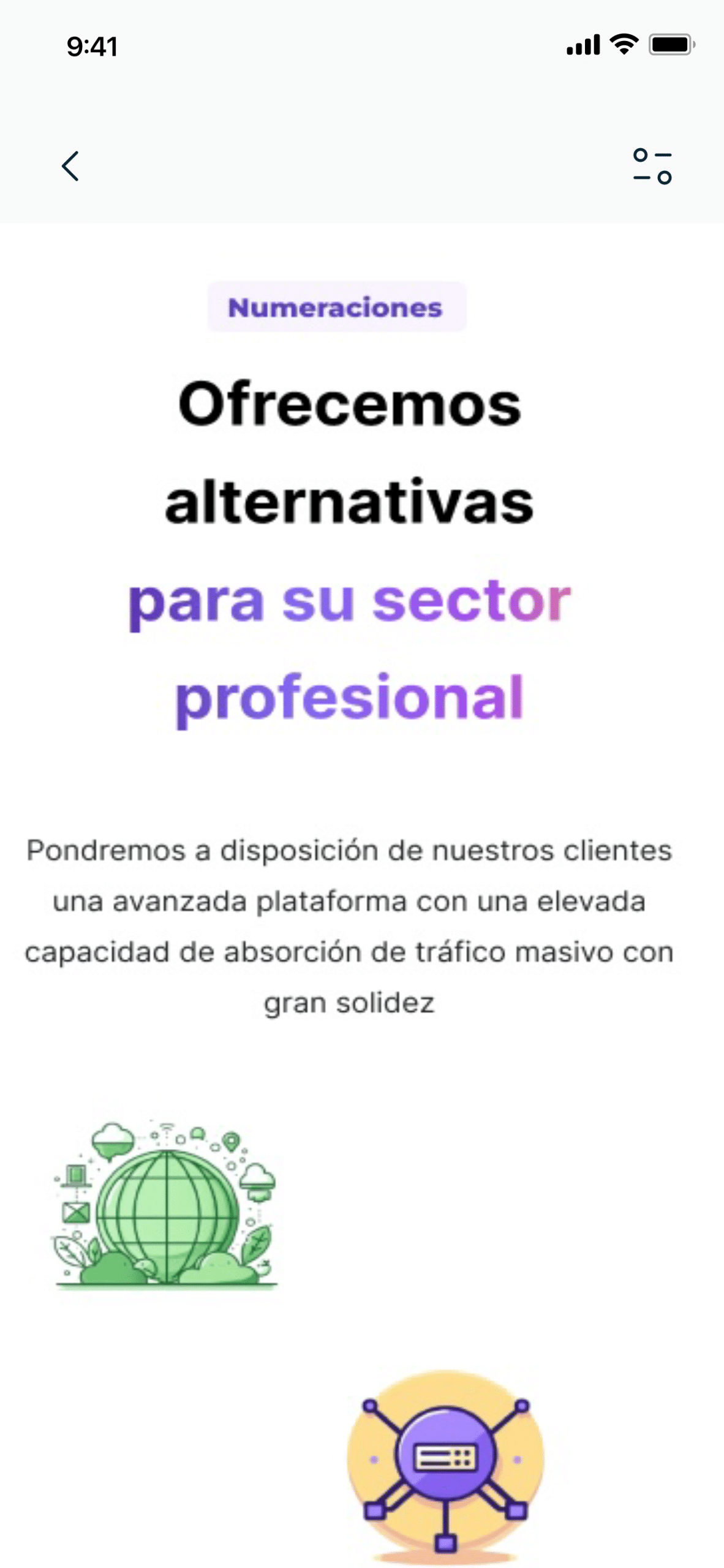The height and width of the screenshot is (1568, 724).
Task: Tap the Numeraciones chip
Action: (336, 307)
